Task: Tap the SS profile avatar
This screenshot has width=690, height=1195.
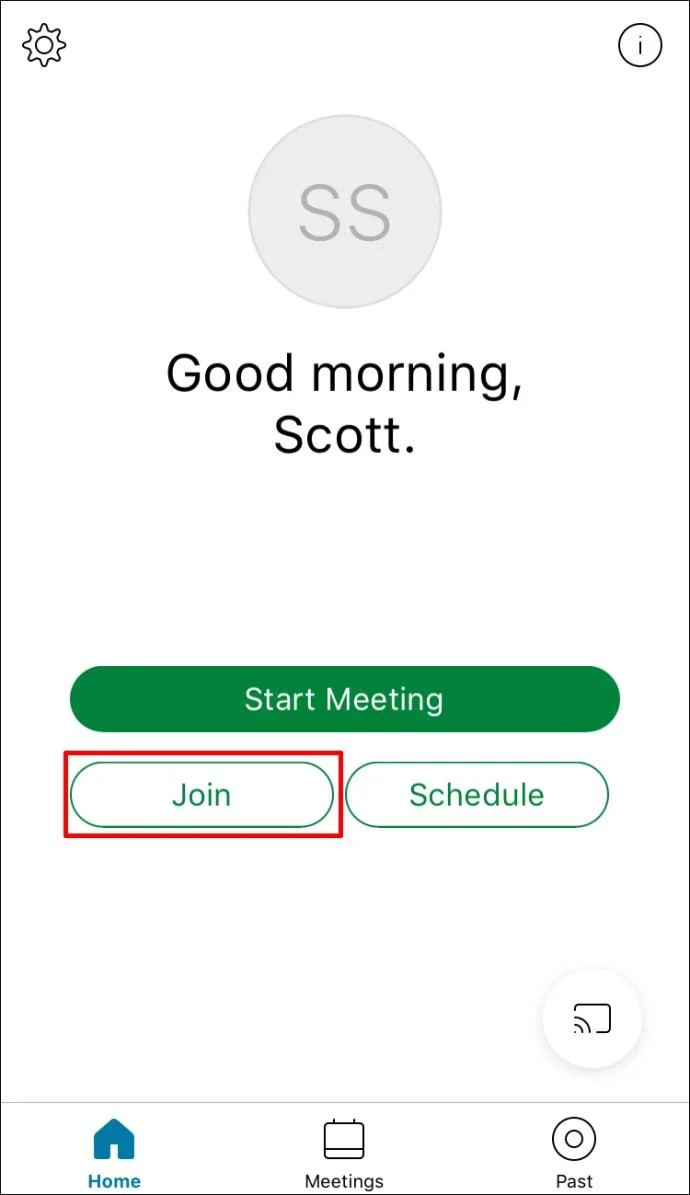Action: (344, 212)
